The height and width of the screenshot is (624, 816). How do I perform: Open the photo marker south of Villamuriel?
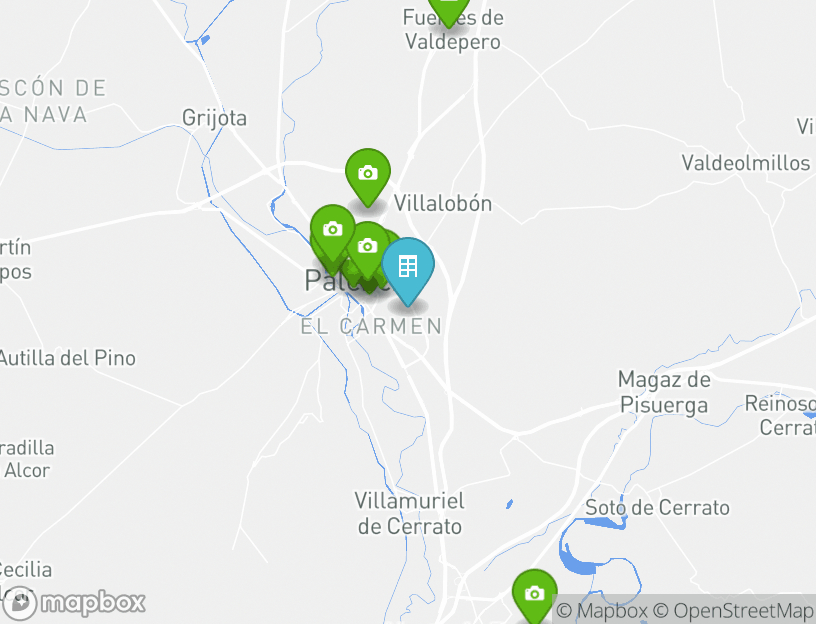coord(534,595)
